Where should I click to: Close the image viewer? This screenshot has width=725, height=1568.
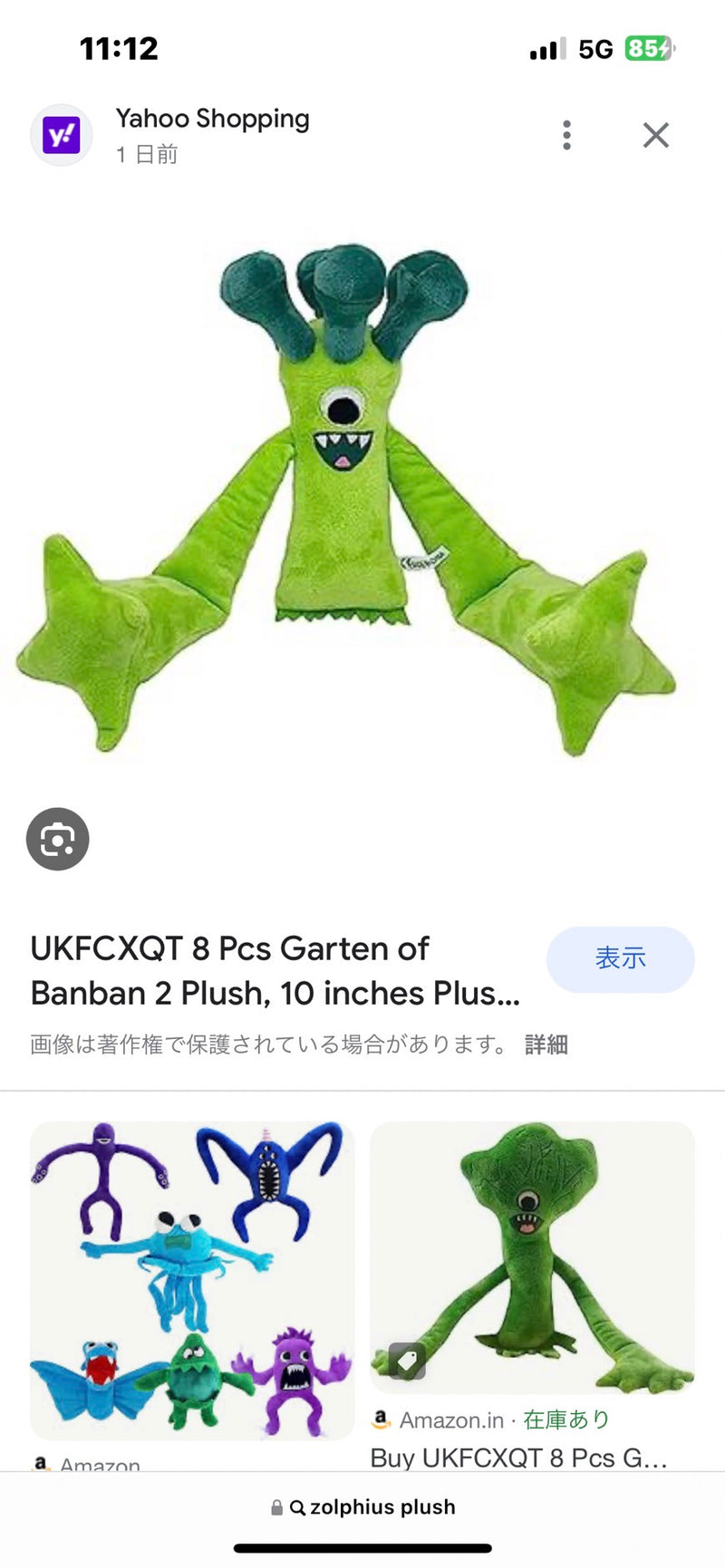(x=655, y=135)
